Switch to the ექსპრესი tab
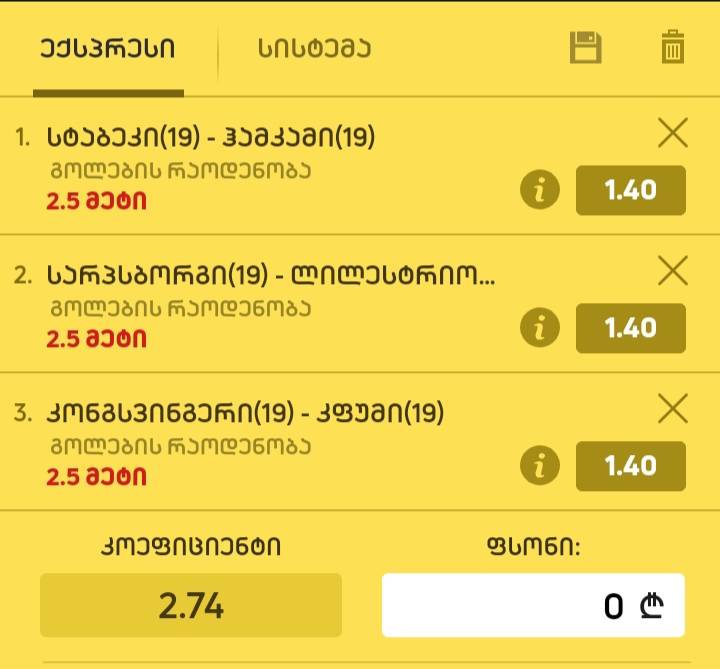This screenshot has width=720, height=669. pos(107,49)
